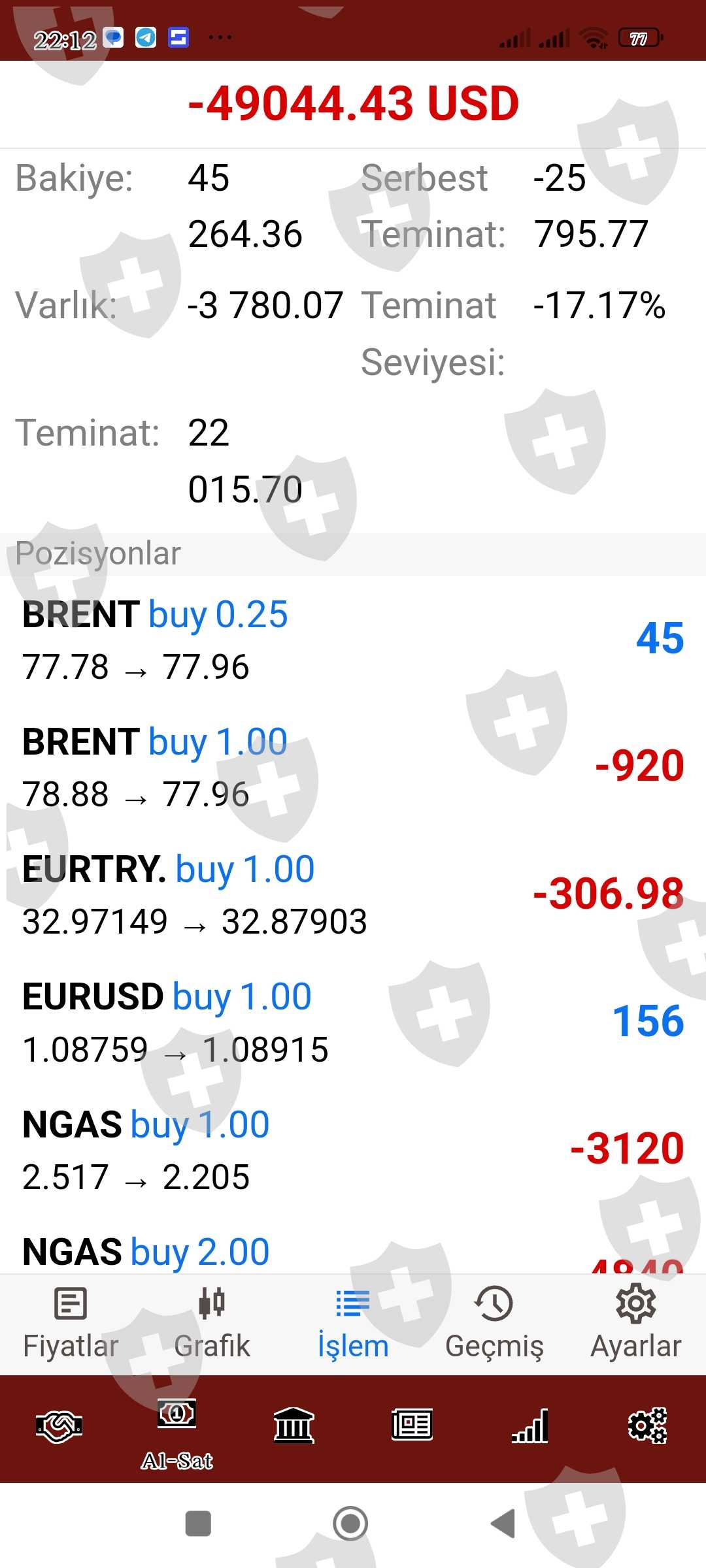Open the bank building icon
The image size is (706, 1568).
pos(294,1426)
